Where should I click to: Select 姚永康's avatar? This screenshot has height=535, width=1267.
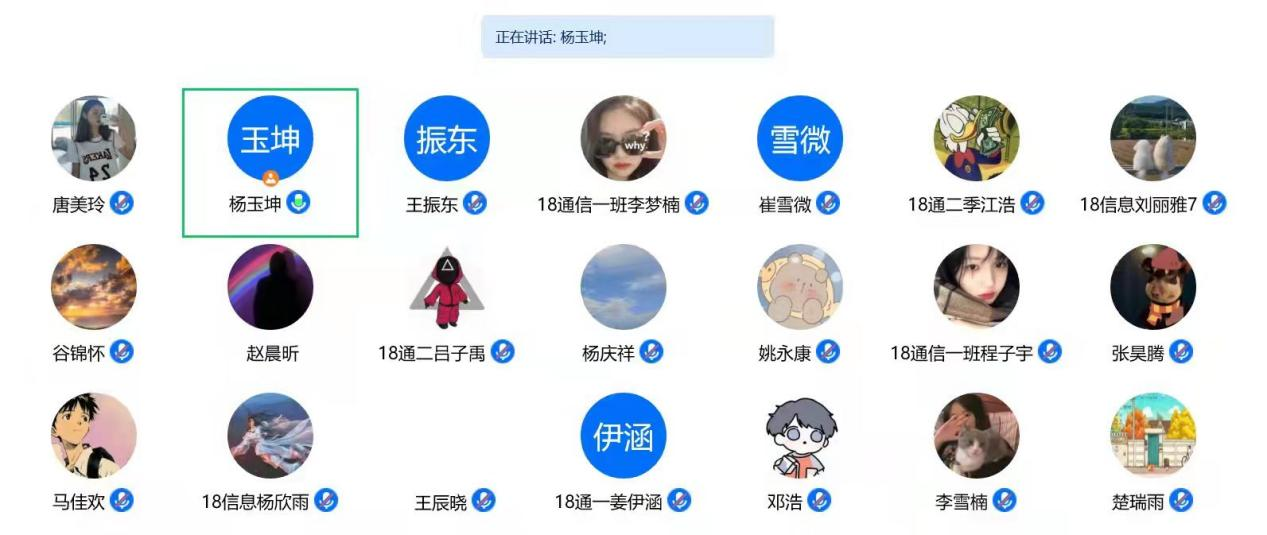tap(799, 287)
